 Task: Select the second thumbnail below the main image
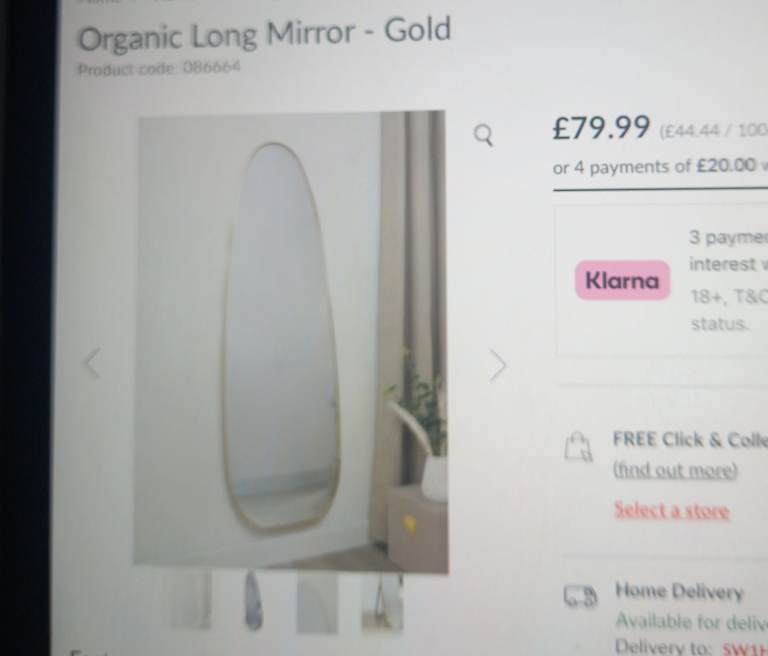pos(254,602)
